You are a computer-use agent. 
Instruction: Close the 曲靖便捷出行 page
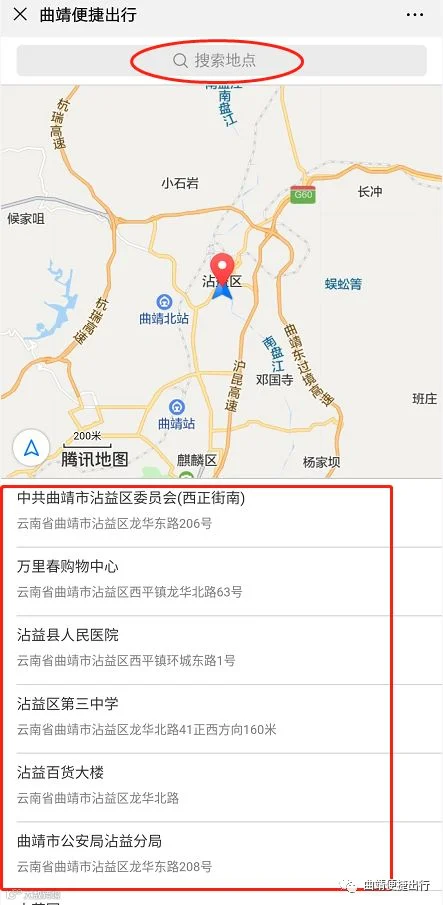[20, 15]
